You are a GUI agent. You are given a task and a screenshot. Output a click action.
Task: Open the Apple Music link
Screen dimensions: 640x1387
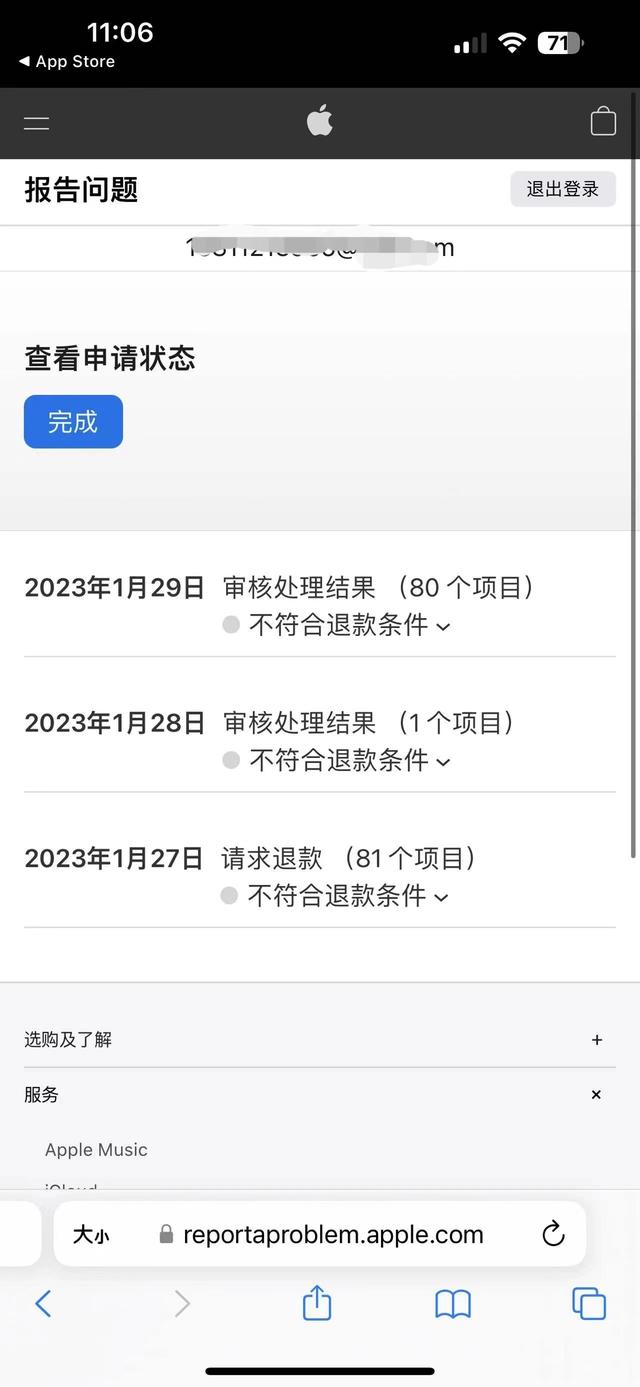coord(96,1150)
